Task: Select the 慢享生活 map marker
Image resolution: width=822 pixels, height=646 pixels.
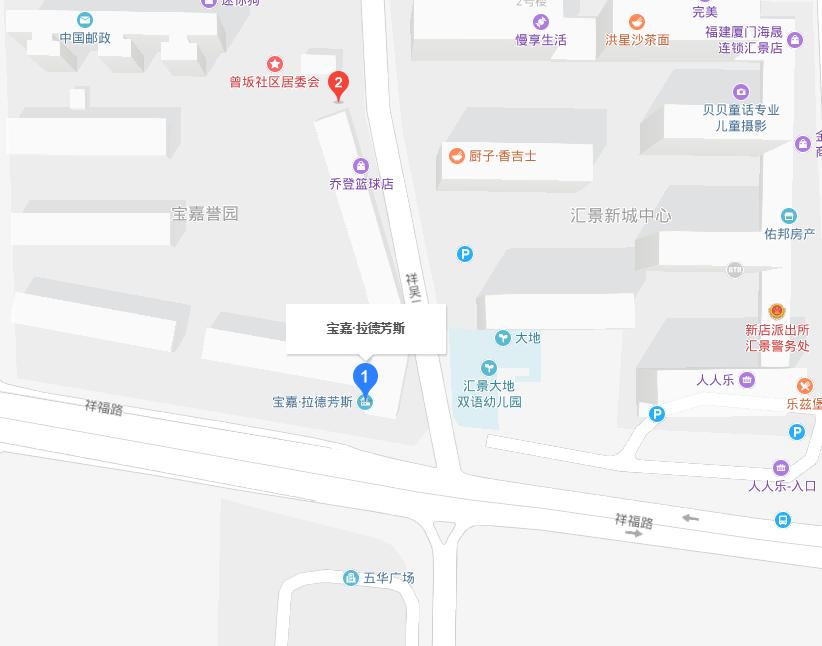Action: (x=541, y=22)
